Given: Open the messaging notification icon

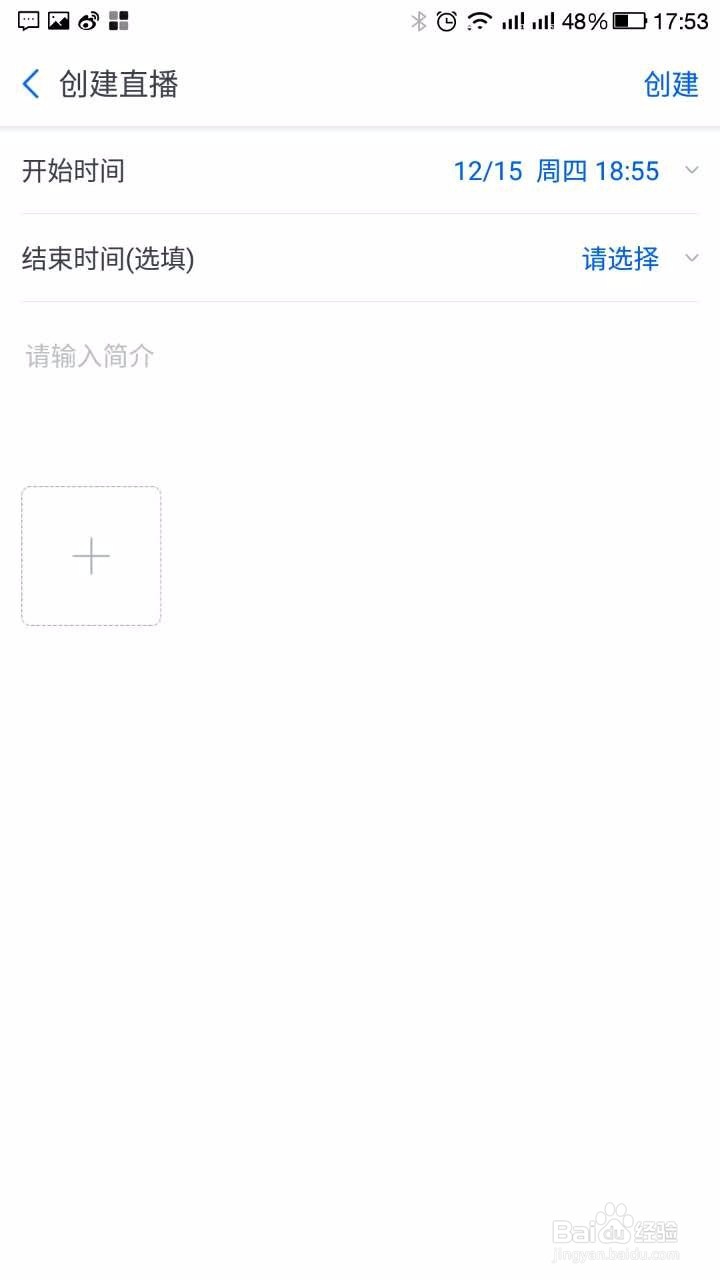Looking at the screenshot, I should (x=27, y=20).
